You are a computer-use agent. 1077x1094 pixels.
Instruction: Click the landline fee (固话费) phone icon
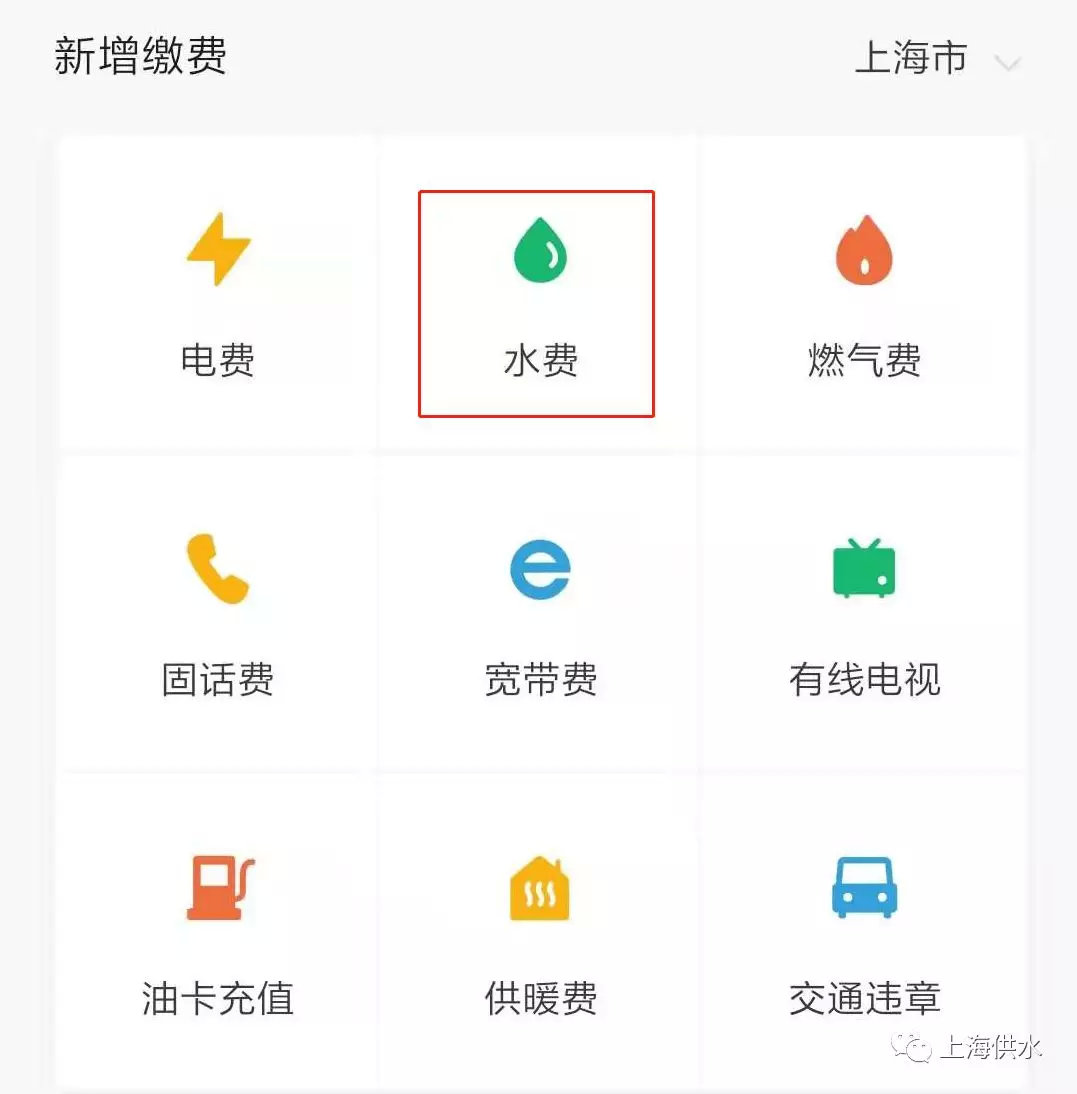pos(216,570)
